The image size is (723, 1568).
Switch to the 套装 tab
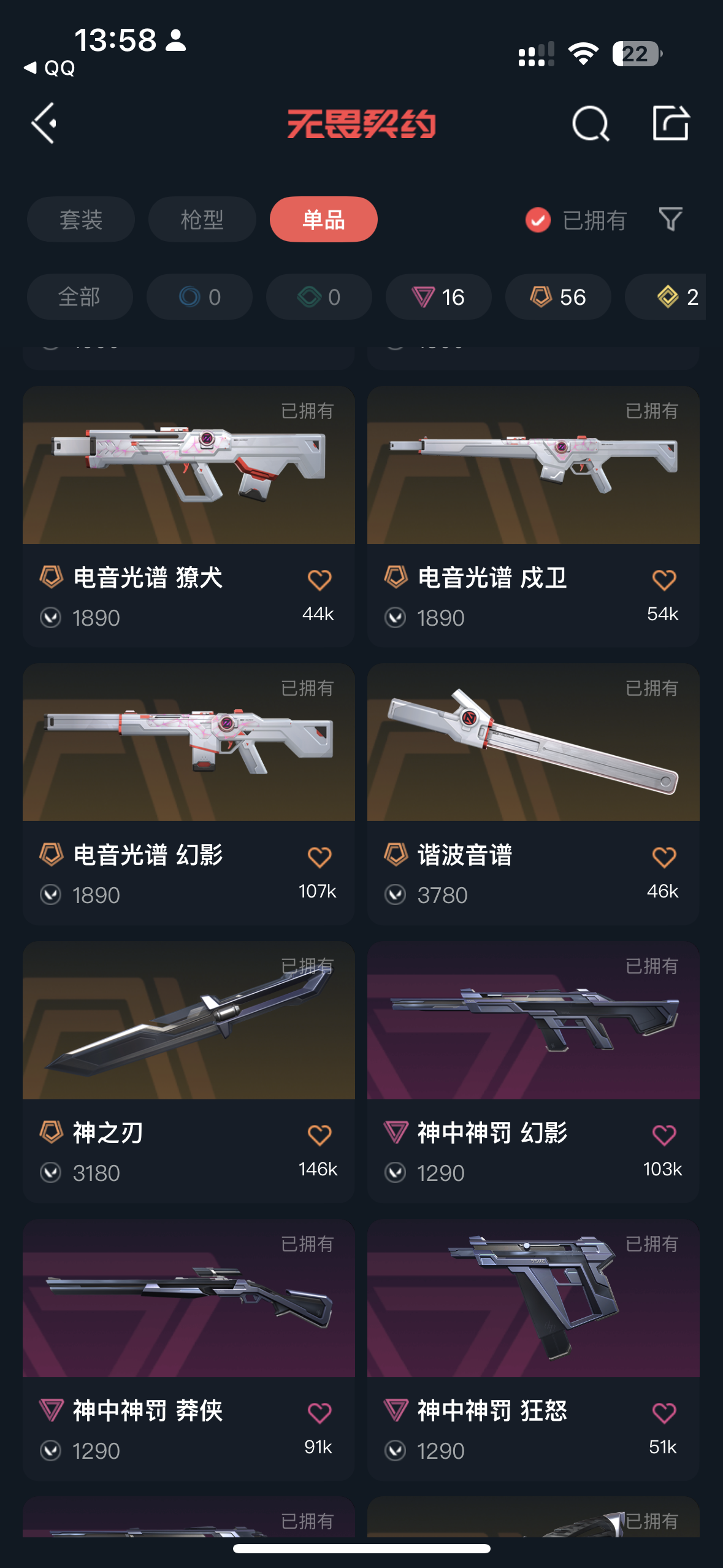80,220
